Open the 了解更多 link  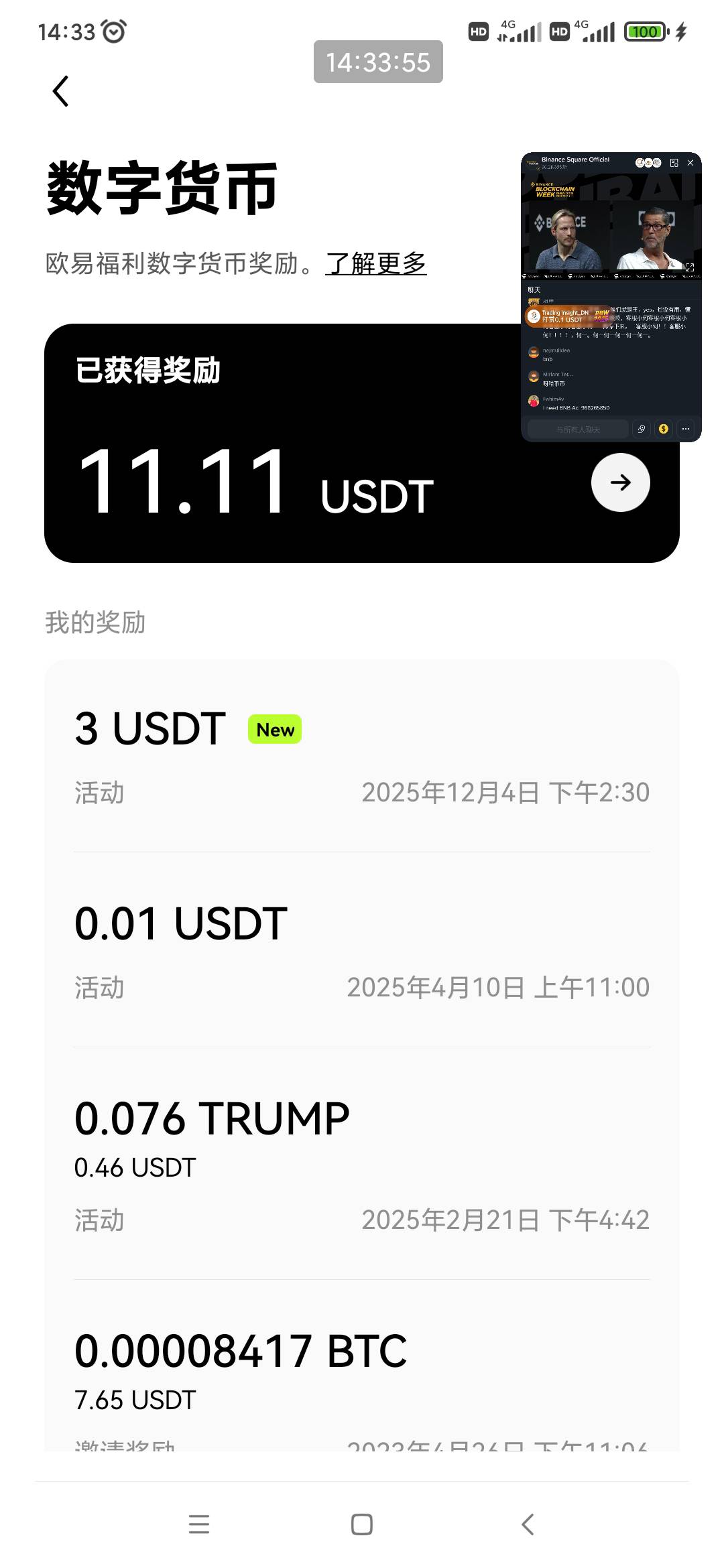tap(375, 263)
